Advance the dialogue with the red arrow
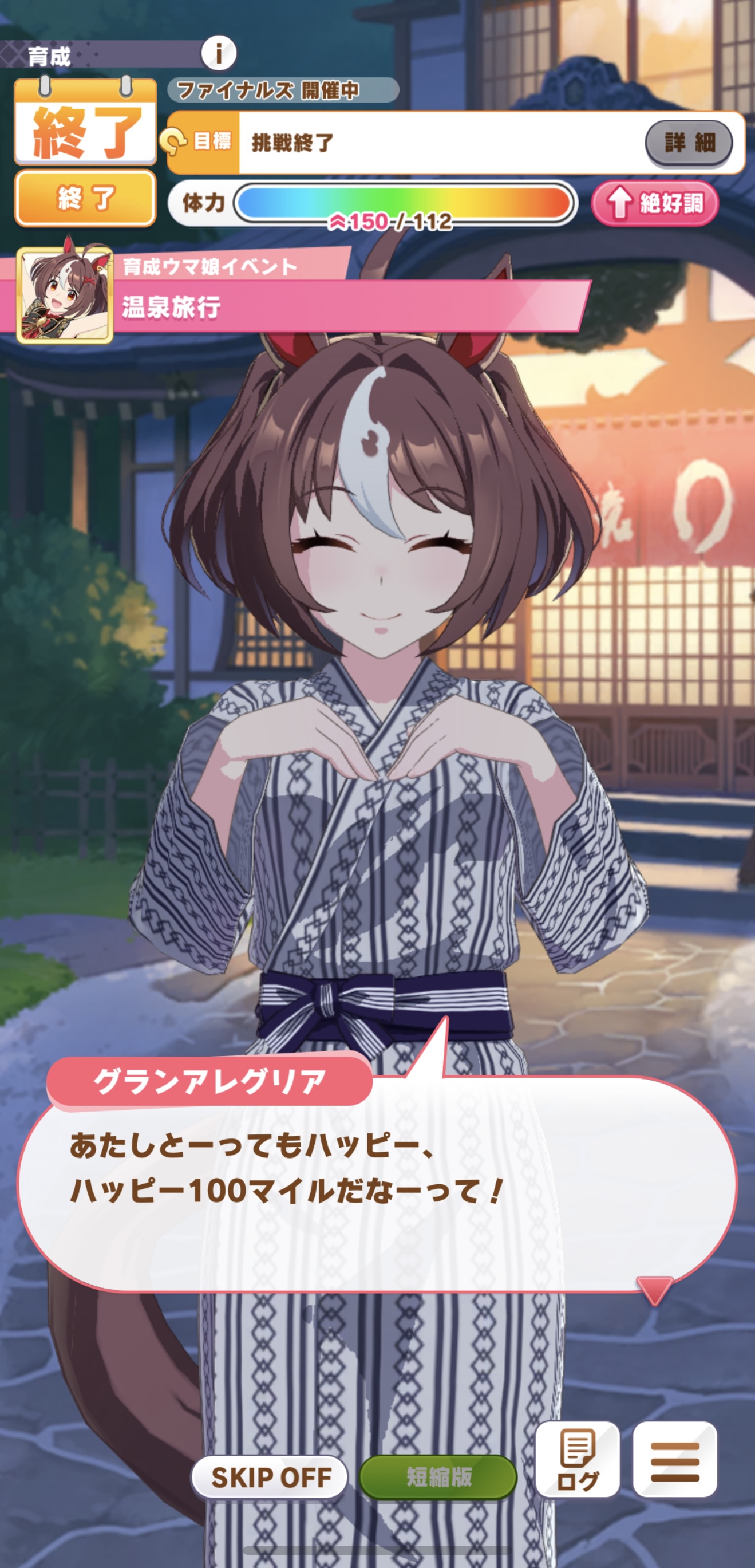This screenshot has height=1568, width=755. [x=654, y=1289]
